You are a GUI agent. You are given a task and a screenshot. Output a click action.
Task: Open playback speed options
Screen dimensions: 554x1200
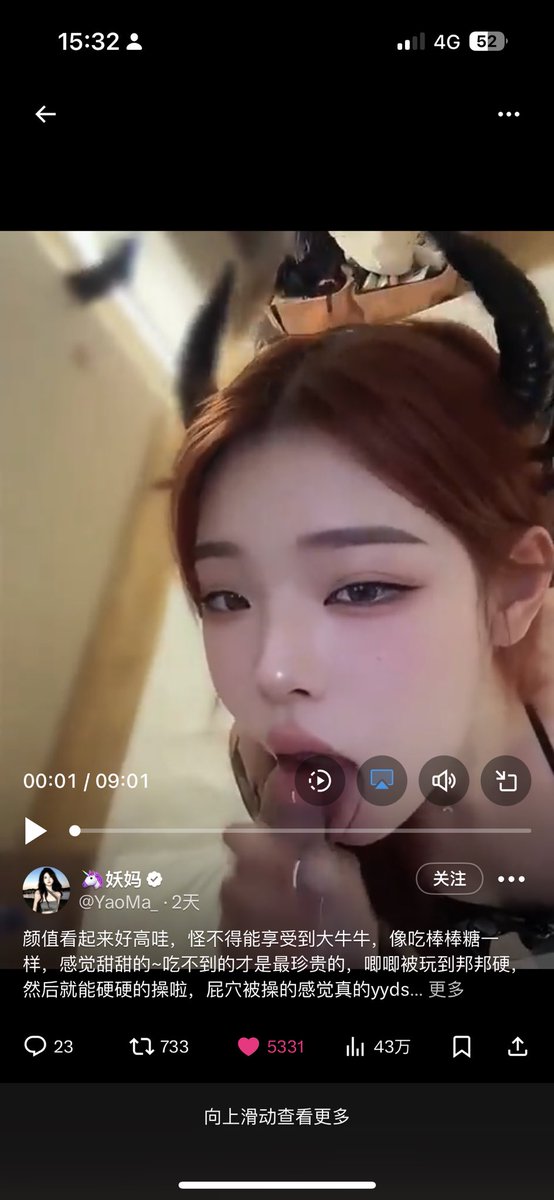(320, 781)
